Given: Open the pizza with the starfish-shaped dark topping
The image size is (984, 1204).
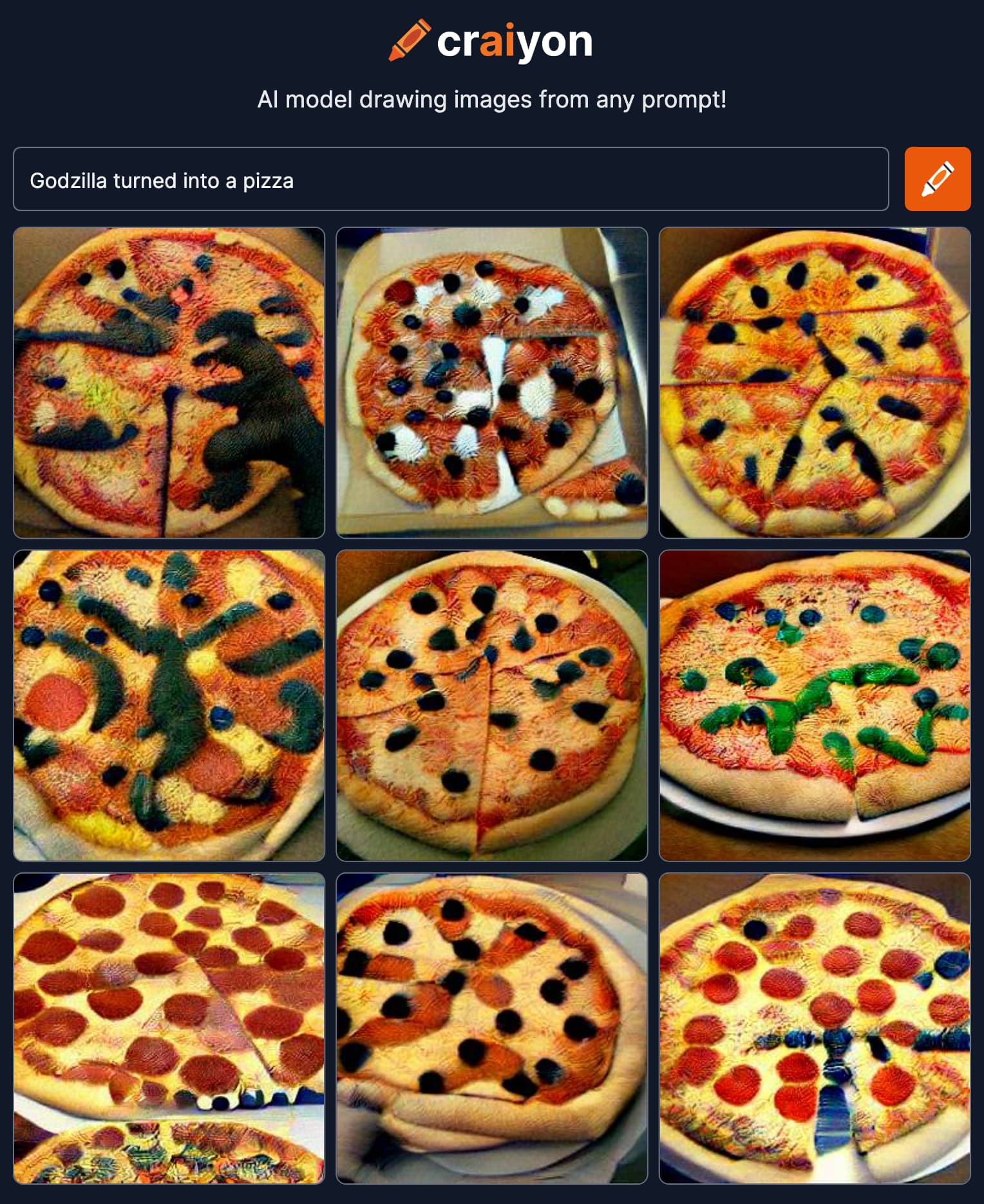Looking at the screenshot, I should pos(169,705).
